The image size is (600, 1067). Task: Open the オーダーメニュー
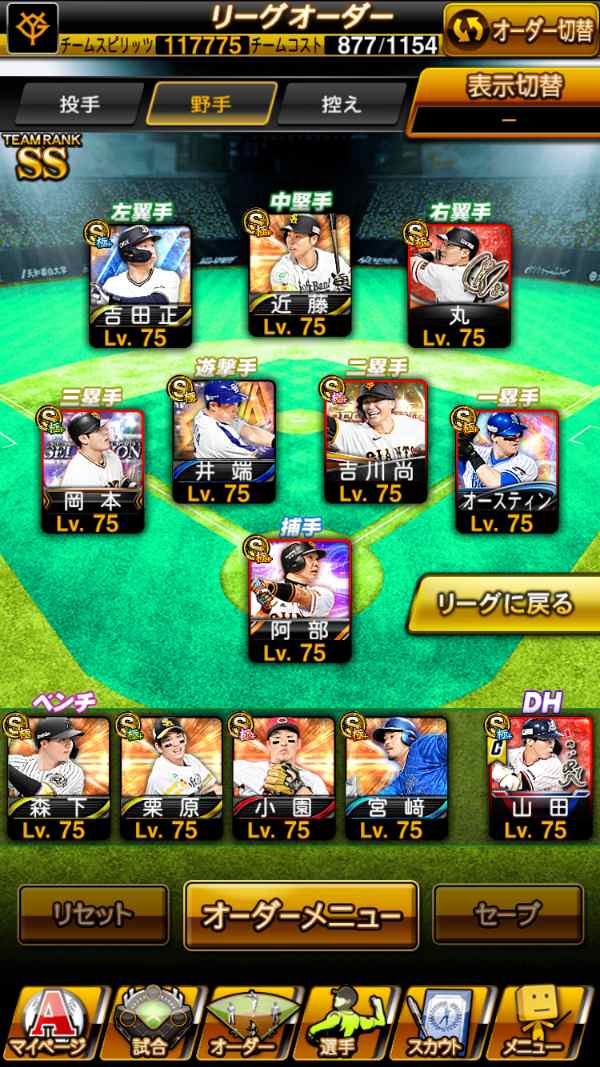coord(301,914)
